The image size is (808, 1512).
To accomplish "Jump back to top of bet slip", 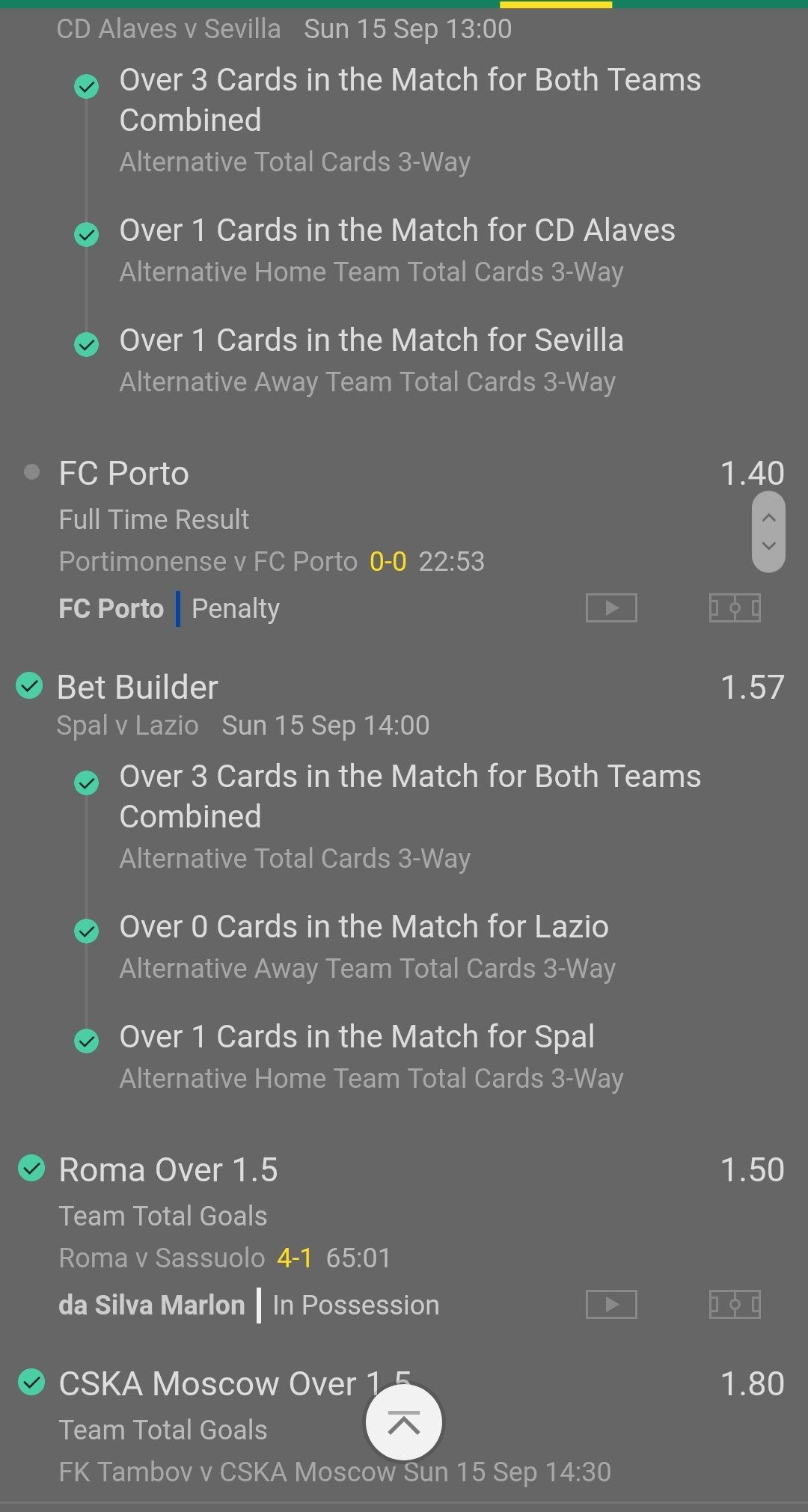I will tap(404, 1423).
